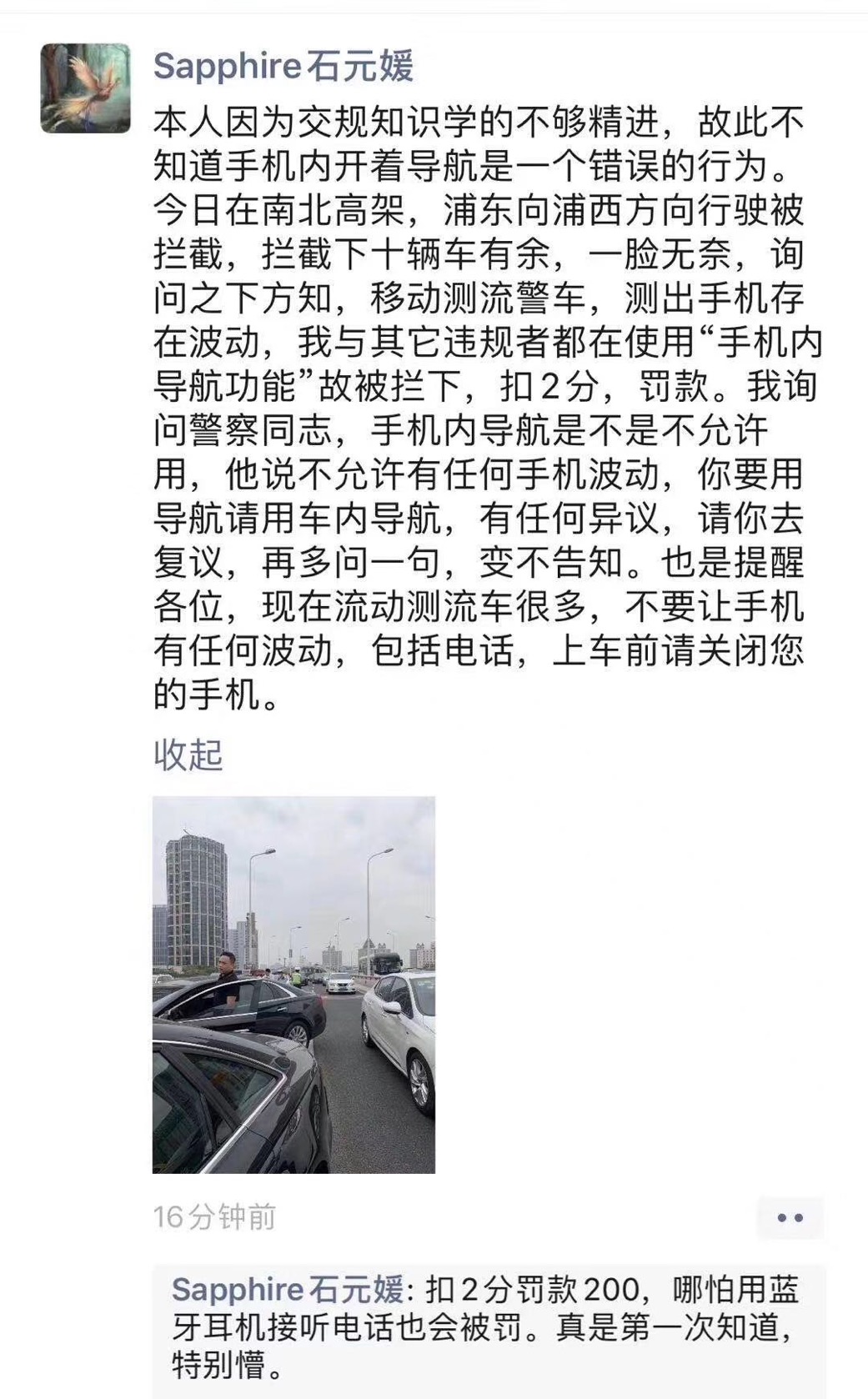868x1399 pixels.
Task: Open the highway traffic stop photo
Action: (x=294, y=985)
